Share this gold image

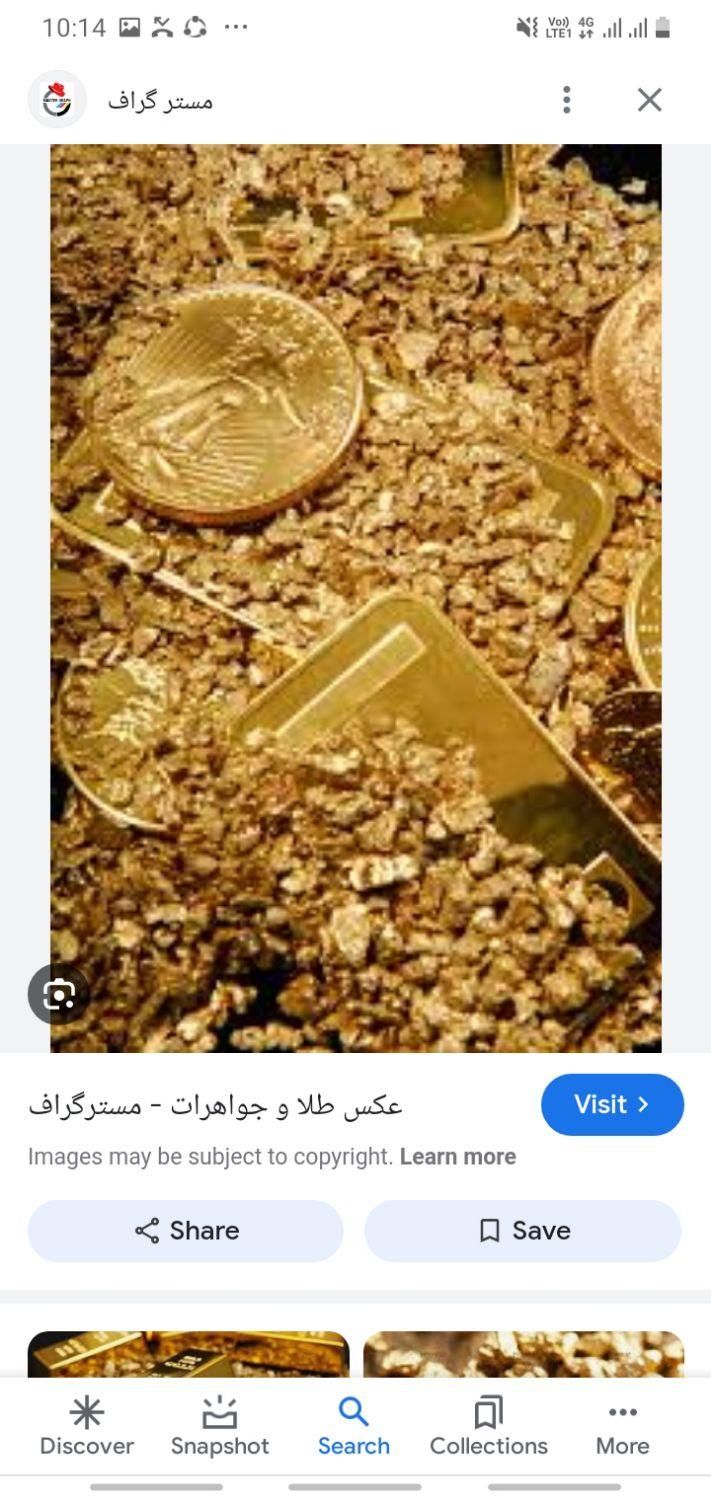coord(186,1230)
